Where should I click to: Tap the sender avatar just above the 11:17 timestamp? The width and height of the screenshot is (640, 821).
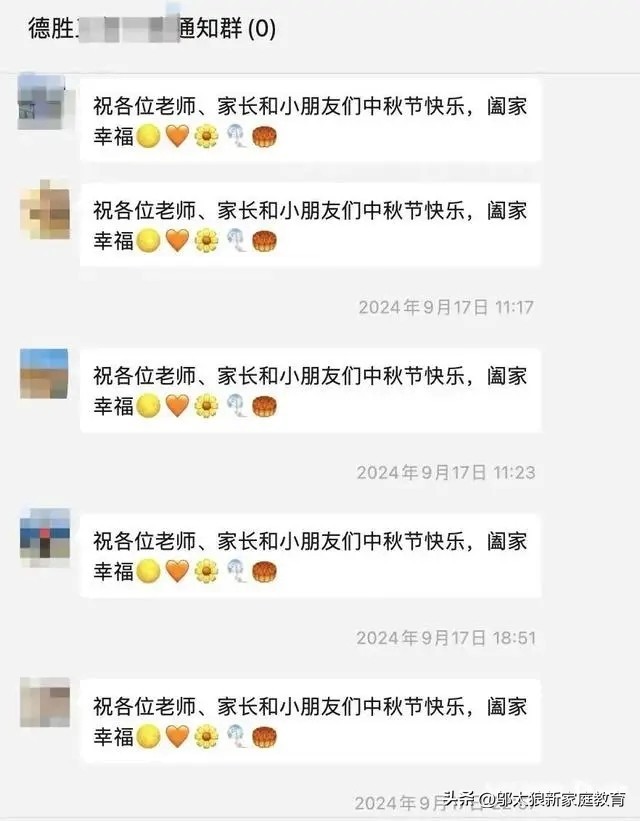click(x=44, y=209)
